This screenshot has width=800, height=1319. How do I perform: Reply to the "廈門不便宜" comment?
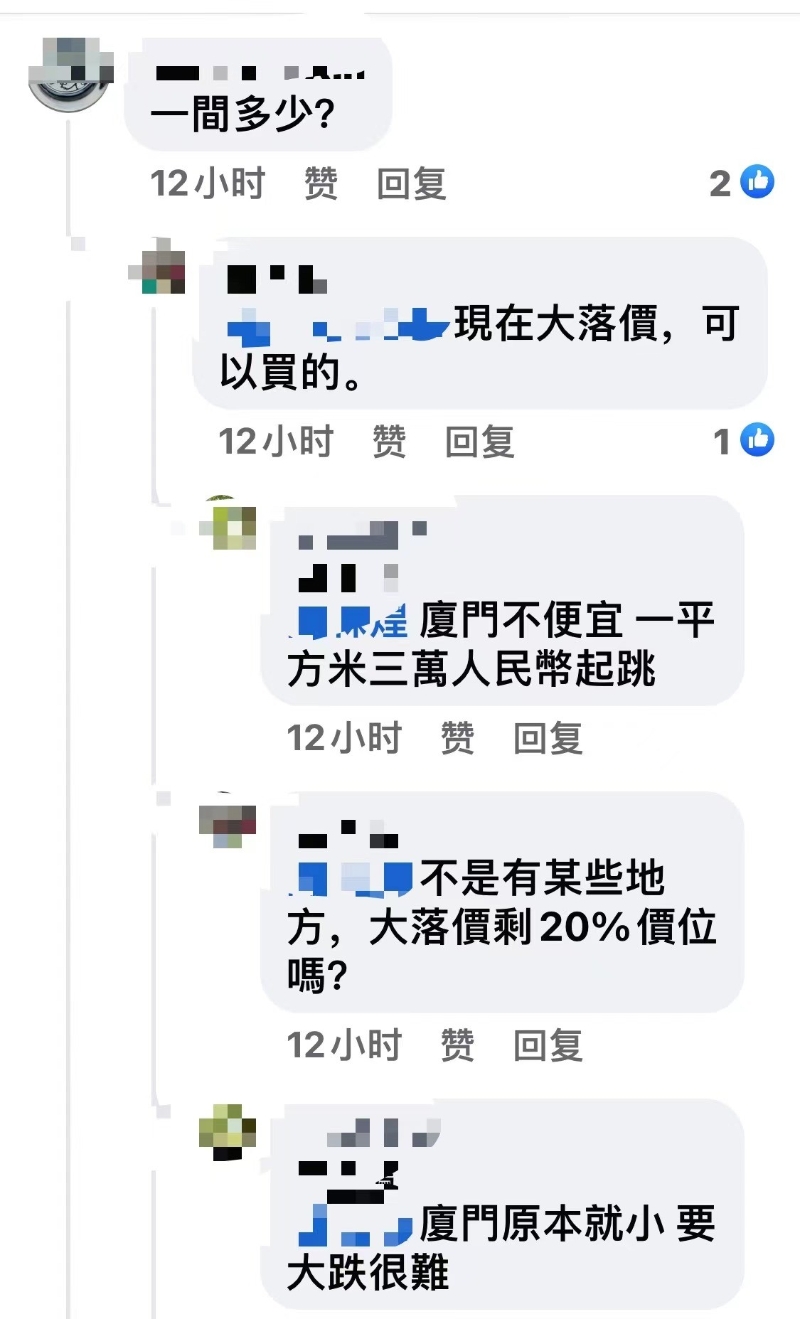pos(547,739)
